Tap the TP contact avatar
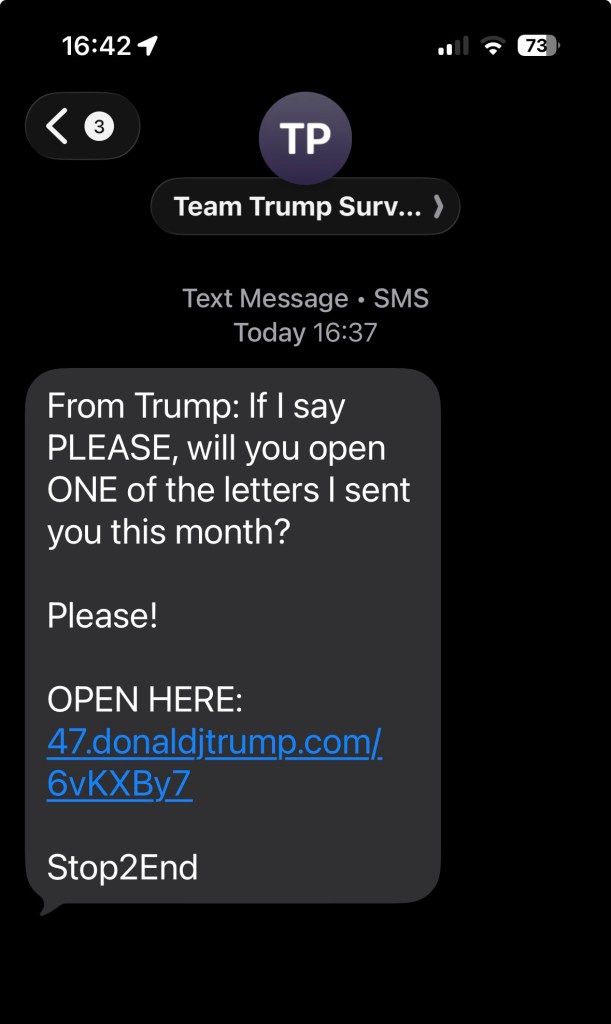 click(x=305, y=139)
